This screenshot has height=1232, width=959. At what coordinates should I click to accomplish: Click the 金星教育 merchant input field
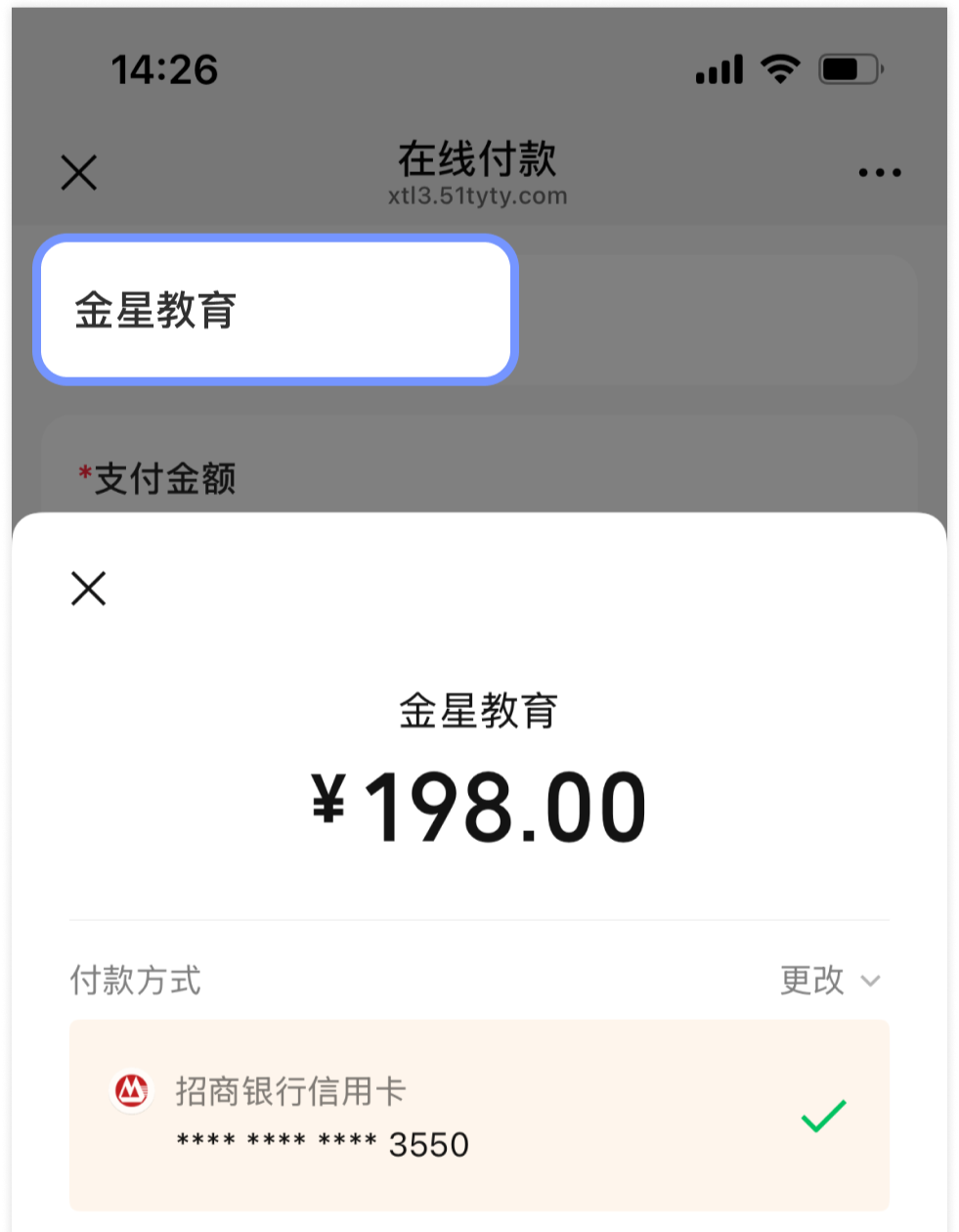click(x=274, y=312)
